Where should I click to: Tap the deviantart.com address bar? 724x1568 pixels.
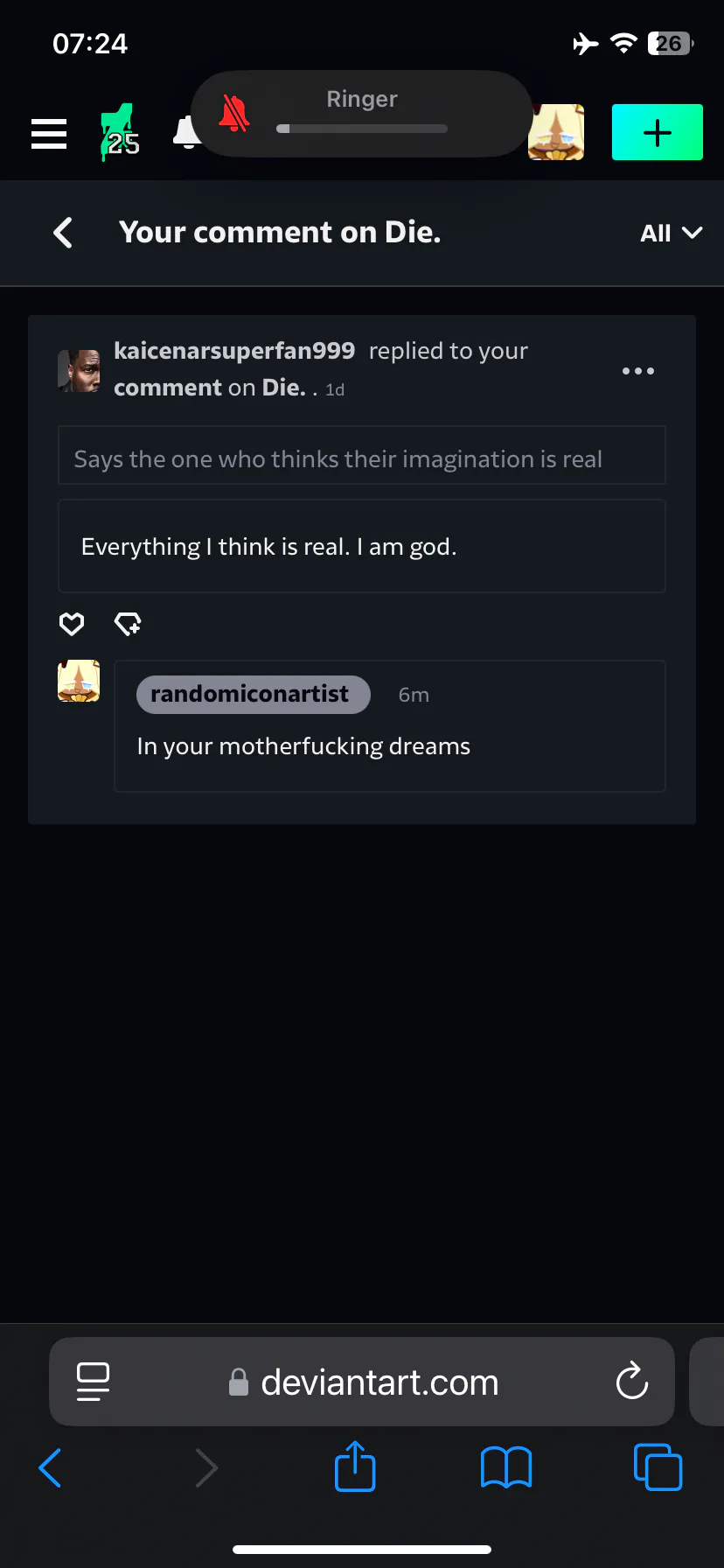coord(379,1382)
